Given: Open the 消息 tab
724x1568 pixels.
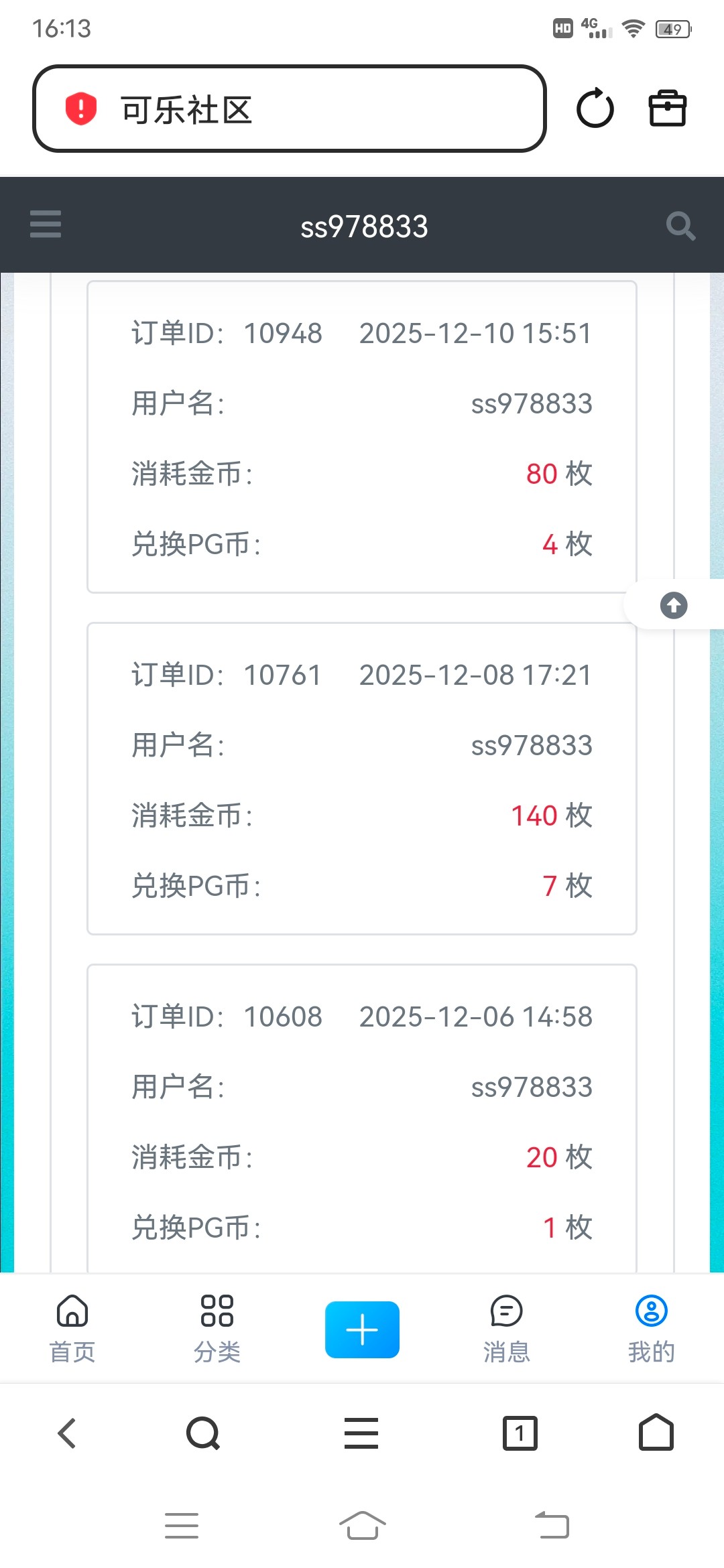Looking at the screenshot, I should (x=507, y=1329).
